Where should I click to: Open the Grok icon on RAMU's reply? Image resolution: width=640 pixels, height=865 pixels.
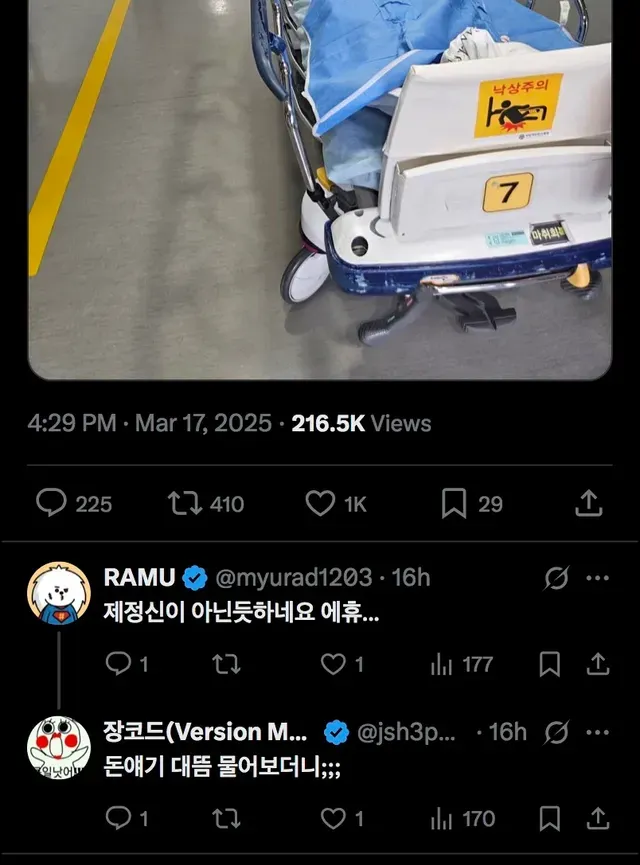(556, 578)
